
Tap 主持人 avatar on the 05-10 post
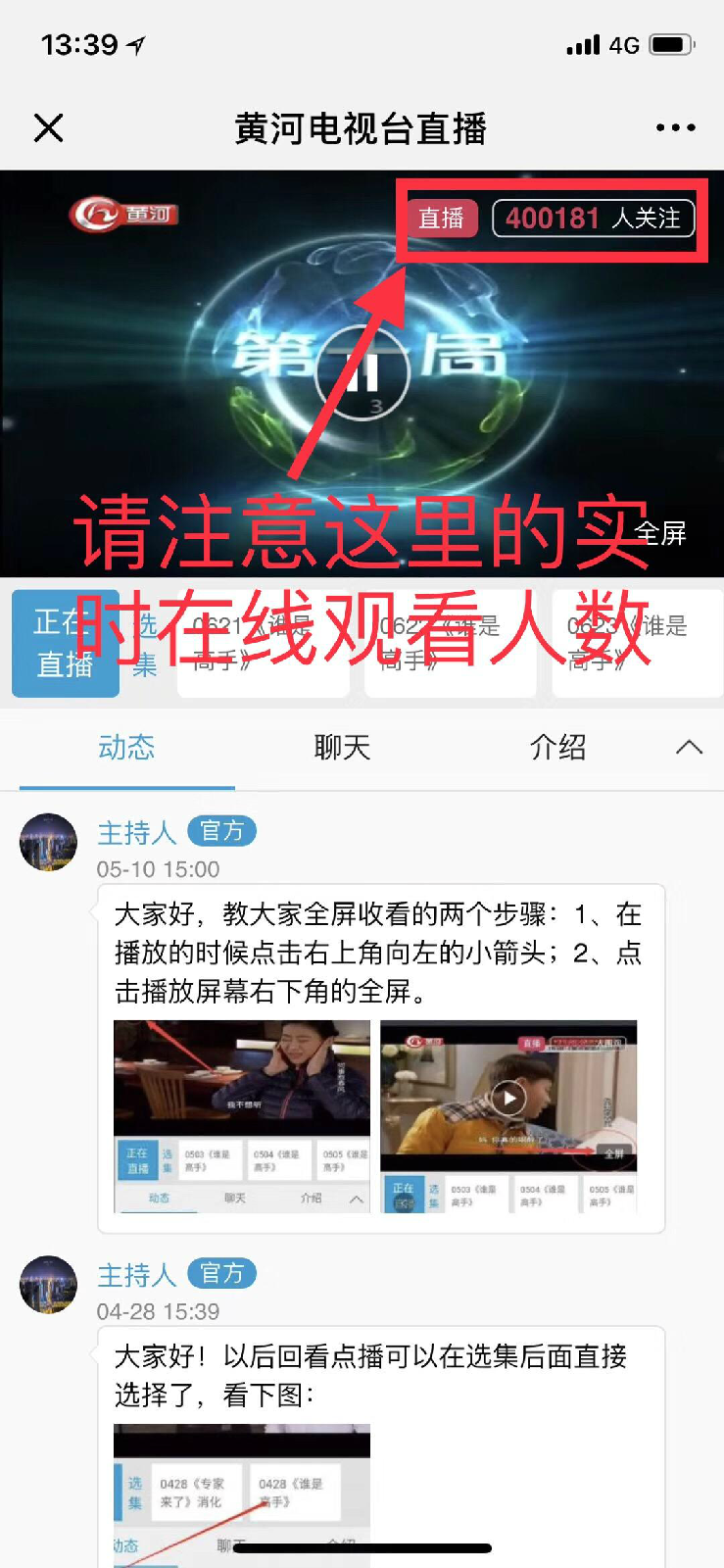tap(48, 842)
